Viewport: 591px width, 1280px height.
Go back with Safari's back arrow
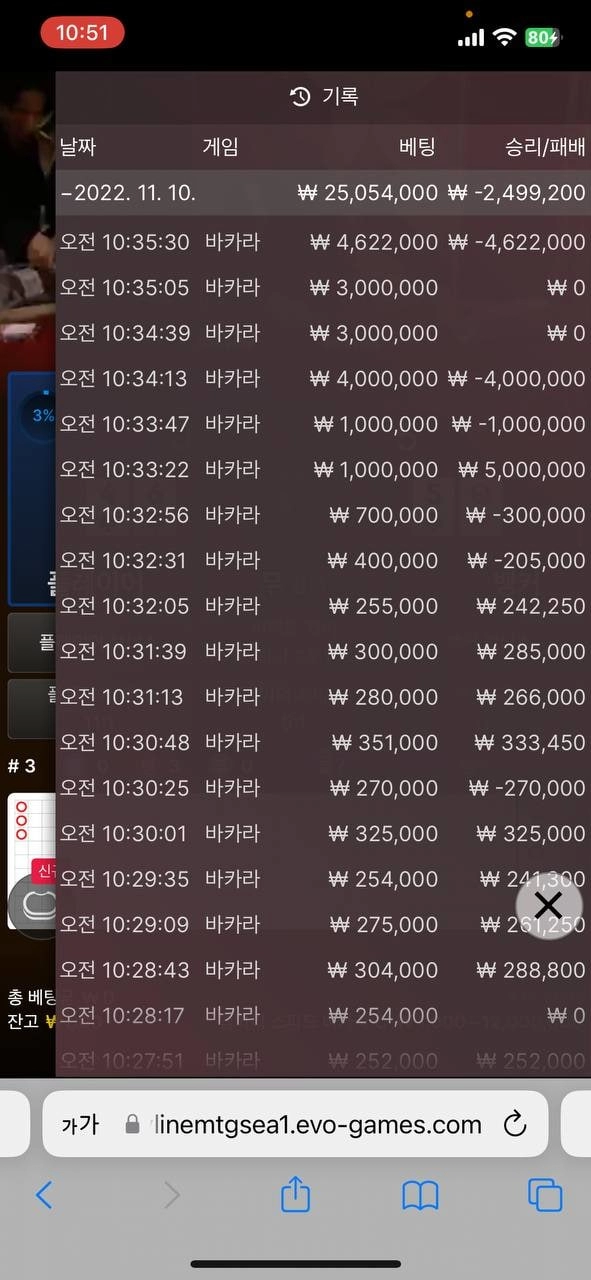coord(43,1194)
